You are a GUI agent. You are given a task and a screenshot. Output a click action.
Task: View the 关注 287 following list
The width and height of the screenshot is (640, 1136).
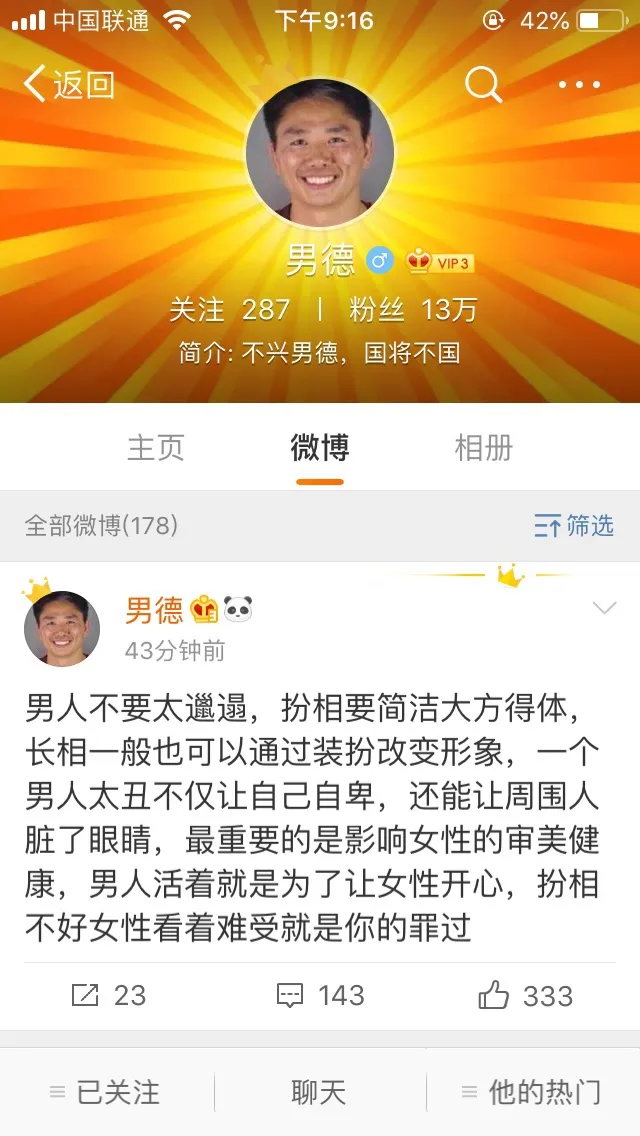[229, 310]
